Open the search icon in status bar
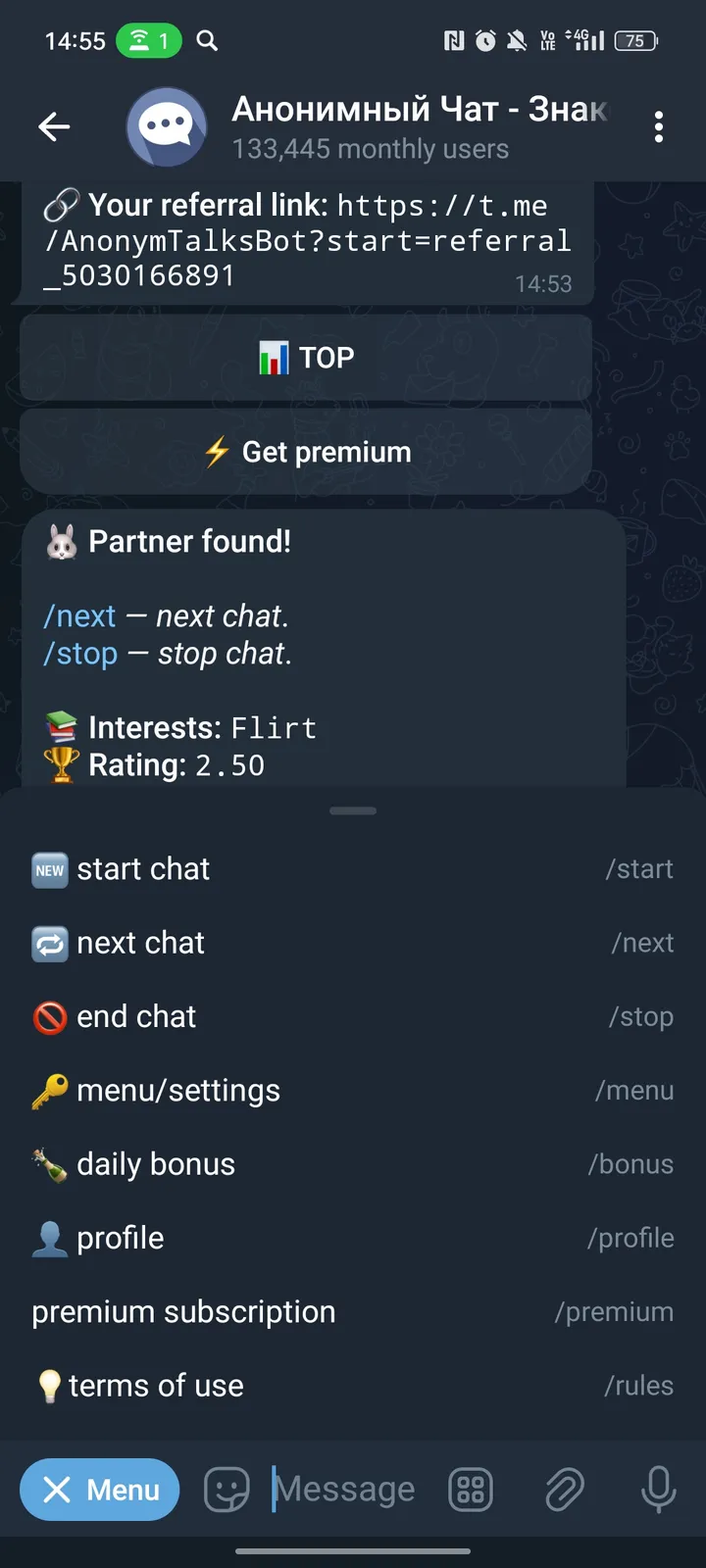Screen dimensions: 706x1568 pyautogui.click(x=206, y=41)
